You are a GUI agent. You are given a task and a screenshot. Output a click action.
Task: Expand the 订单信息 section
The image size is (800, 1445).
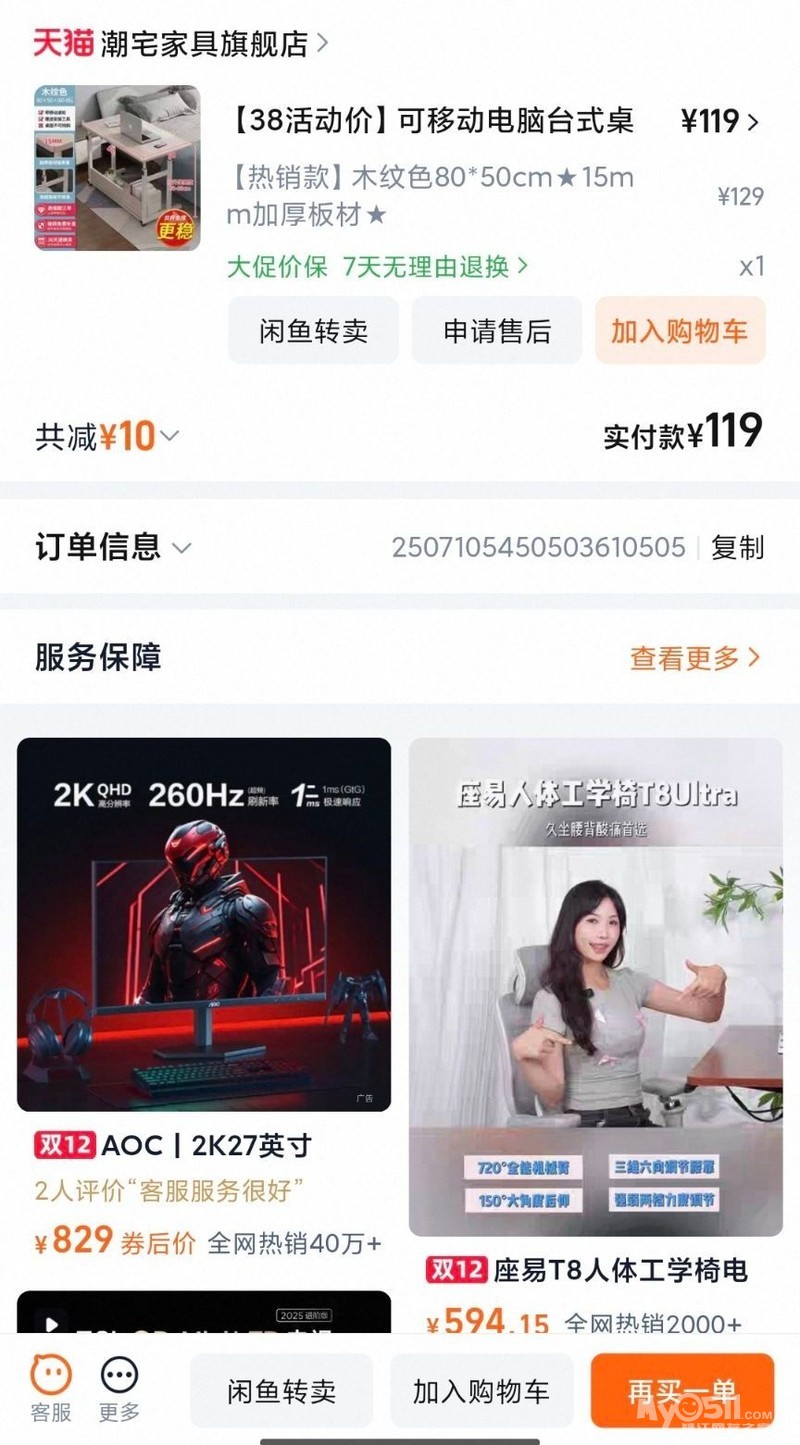pos(113,547)
